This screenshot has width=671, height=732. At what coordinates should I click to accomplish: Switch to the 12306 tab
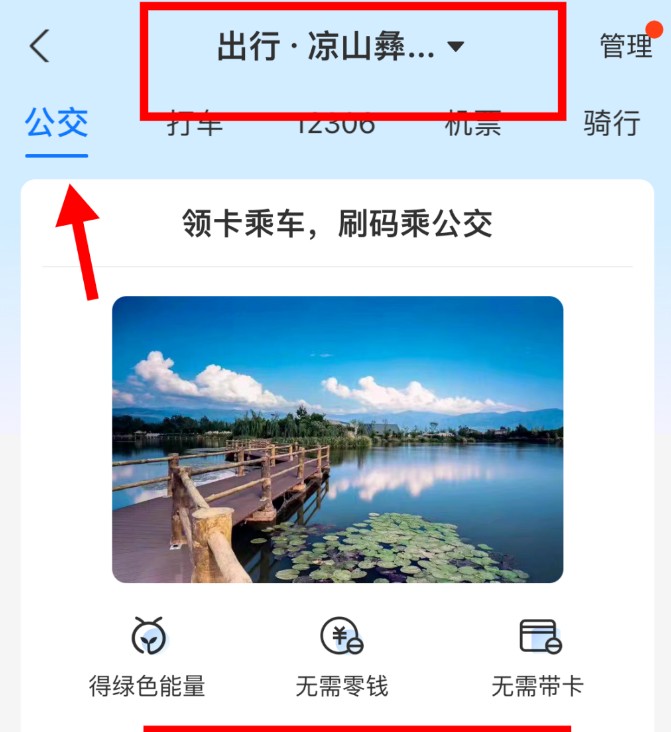pos(335,126)
